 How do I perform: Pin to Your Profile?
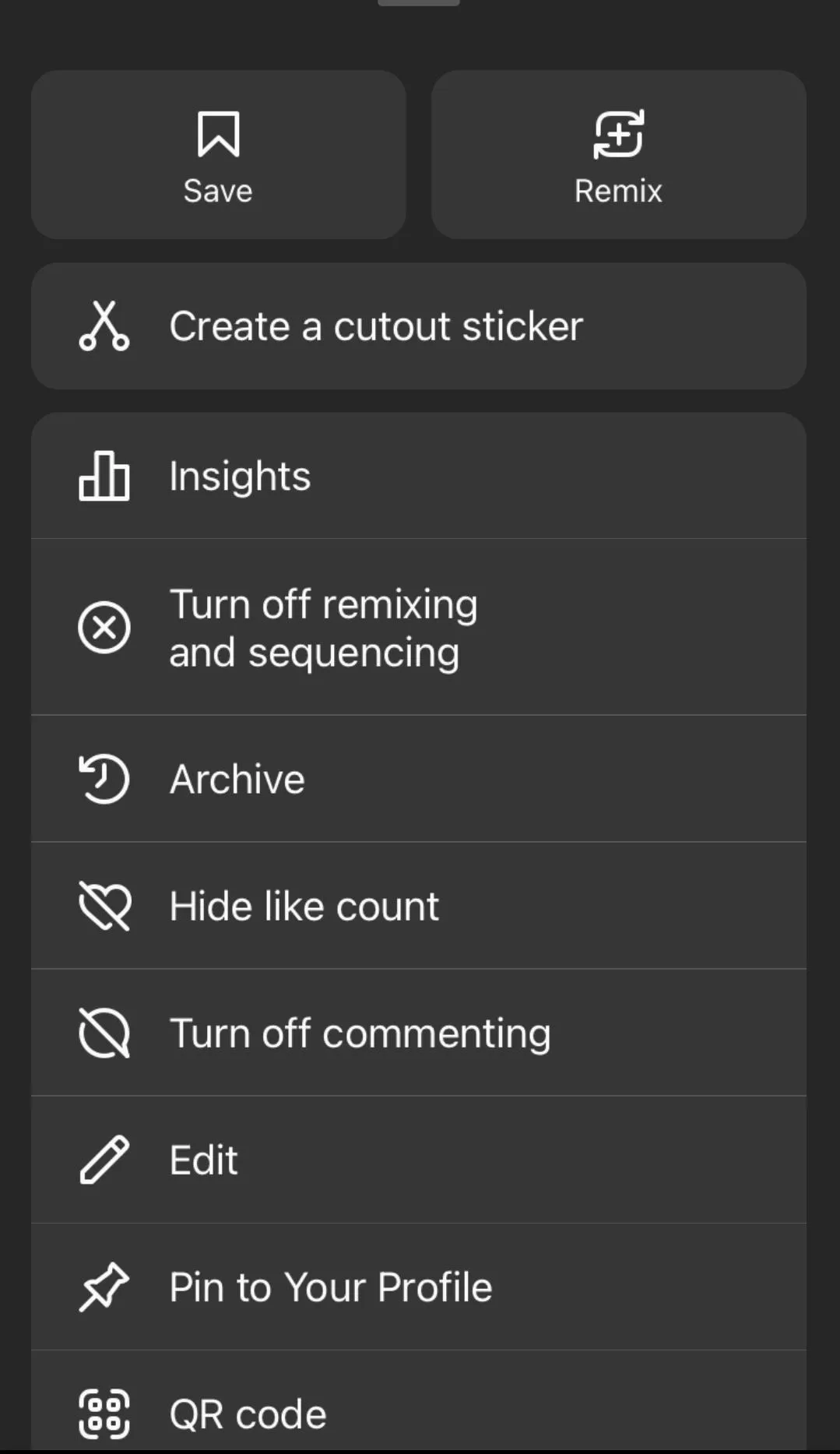coord(419,1287)
